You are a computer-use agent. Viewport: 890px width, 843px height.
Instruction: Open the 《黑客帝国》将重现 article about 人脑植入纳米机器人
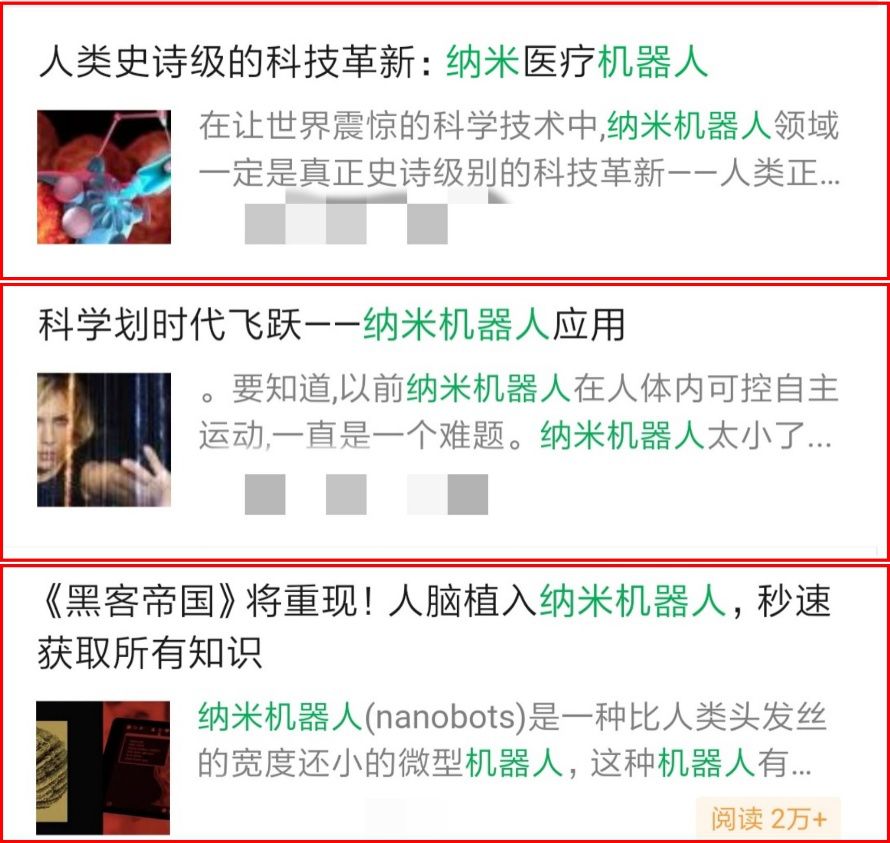(x=434, y=626)
